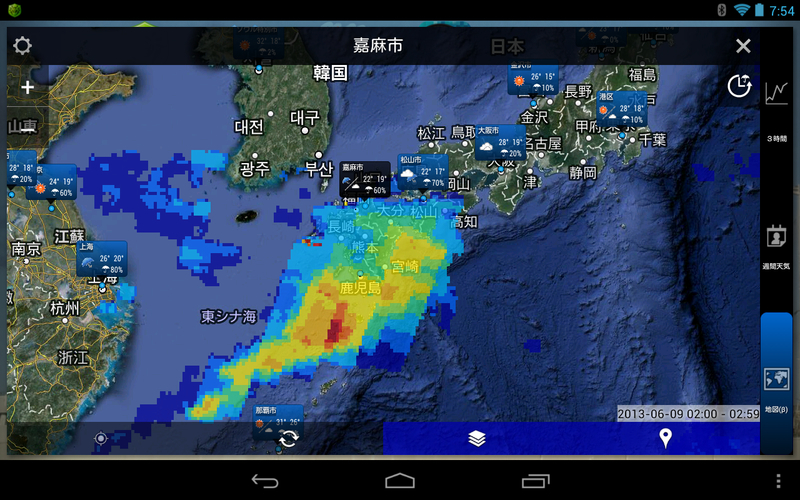Image resolution: width=800 pixels, height=500 pixels.
Task: Close the map with the X button
Action: point(743,46)
